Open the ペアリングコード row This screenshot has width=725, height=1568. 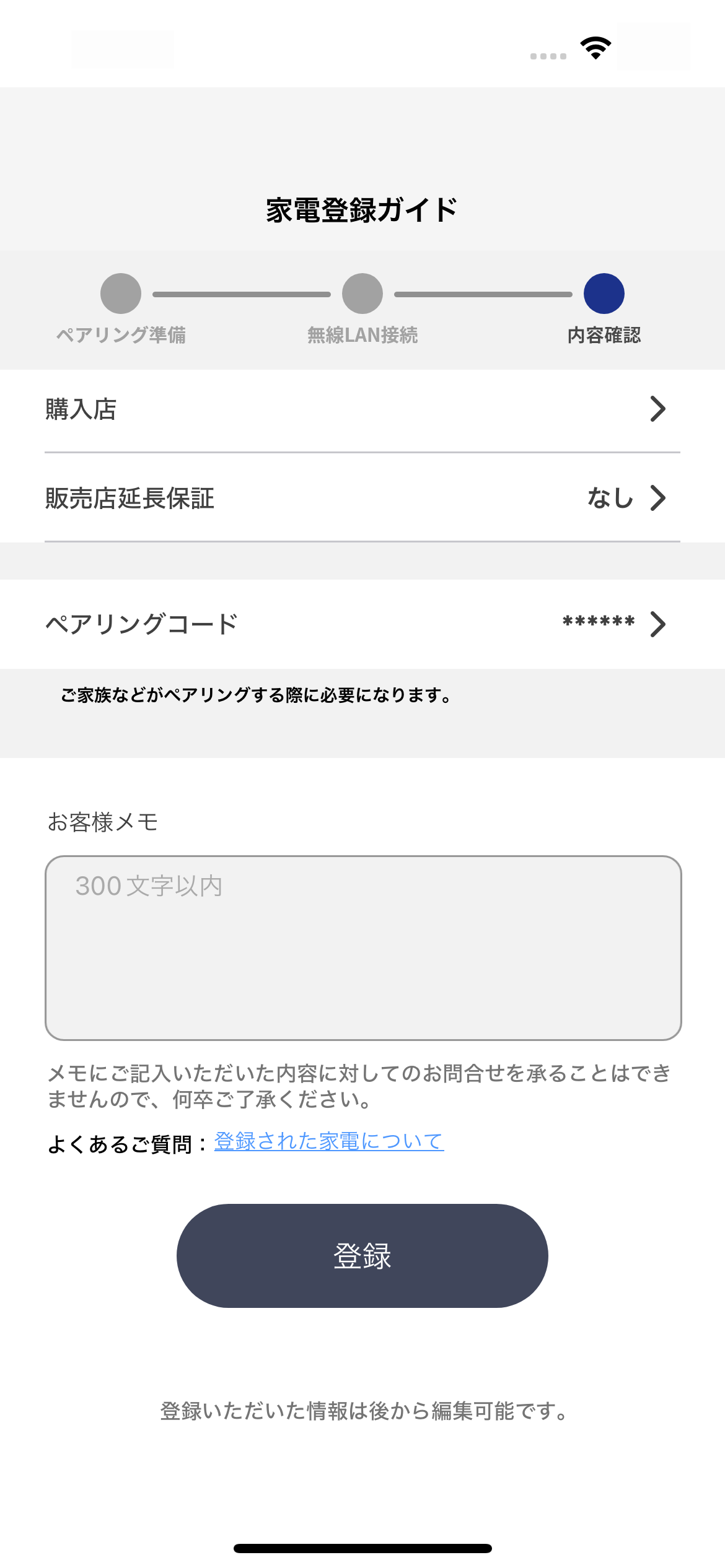pos(362,624)
